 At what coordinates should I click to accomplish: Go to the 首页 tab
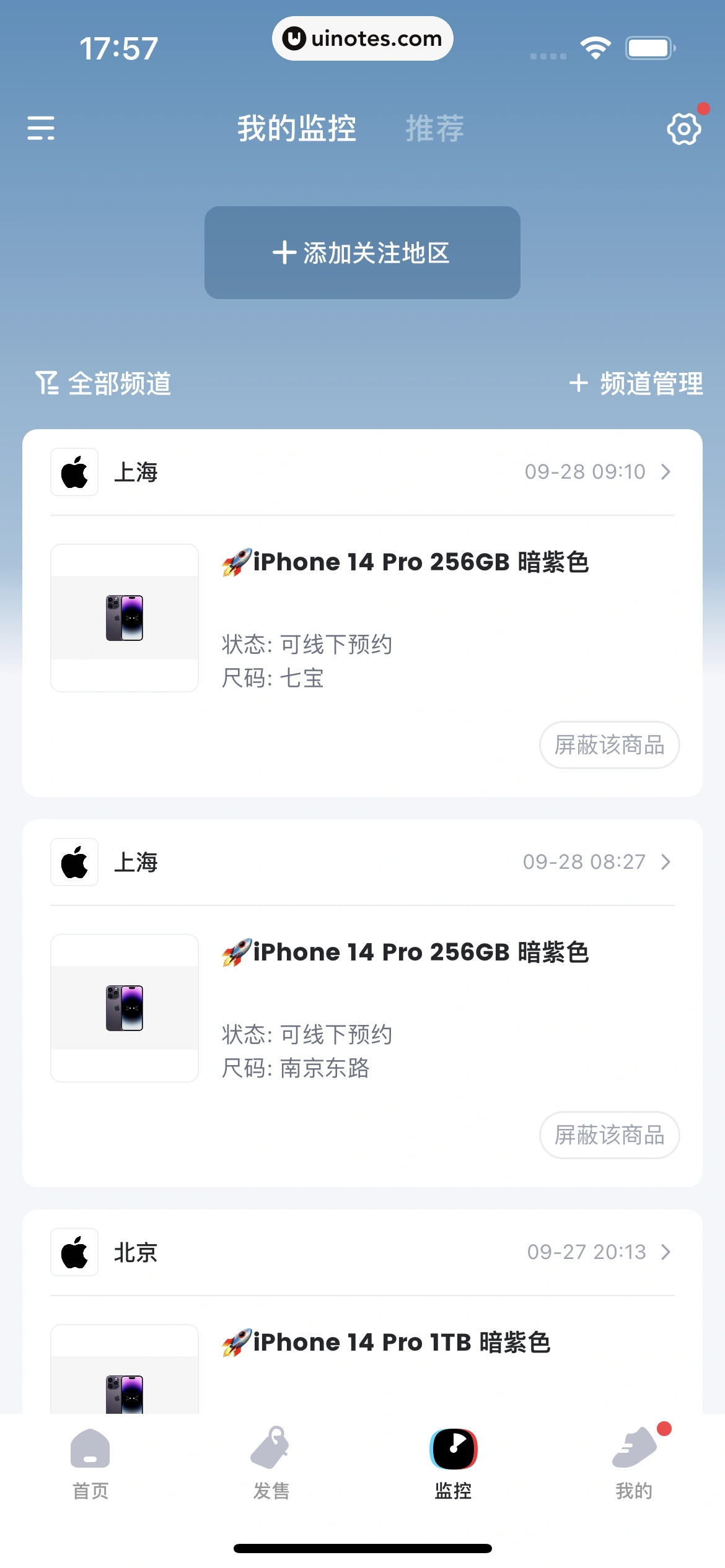click(x=90, y=1463)
